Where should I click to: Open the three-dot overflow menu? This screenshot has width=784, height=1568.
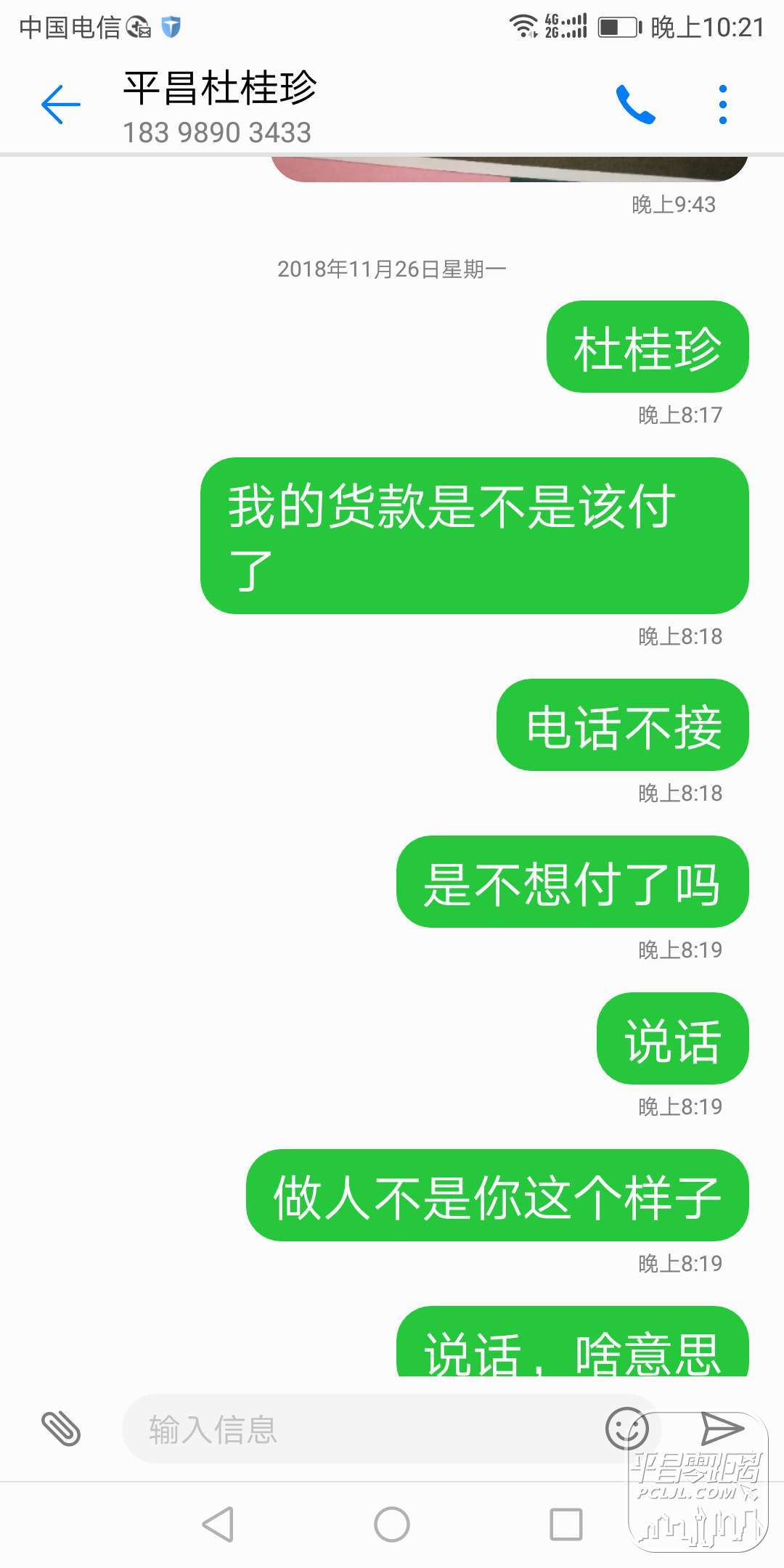(722, 105)
